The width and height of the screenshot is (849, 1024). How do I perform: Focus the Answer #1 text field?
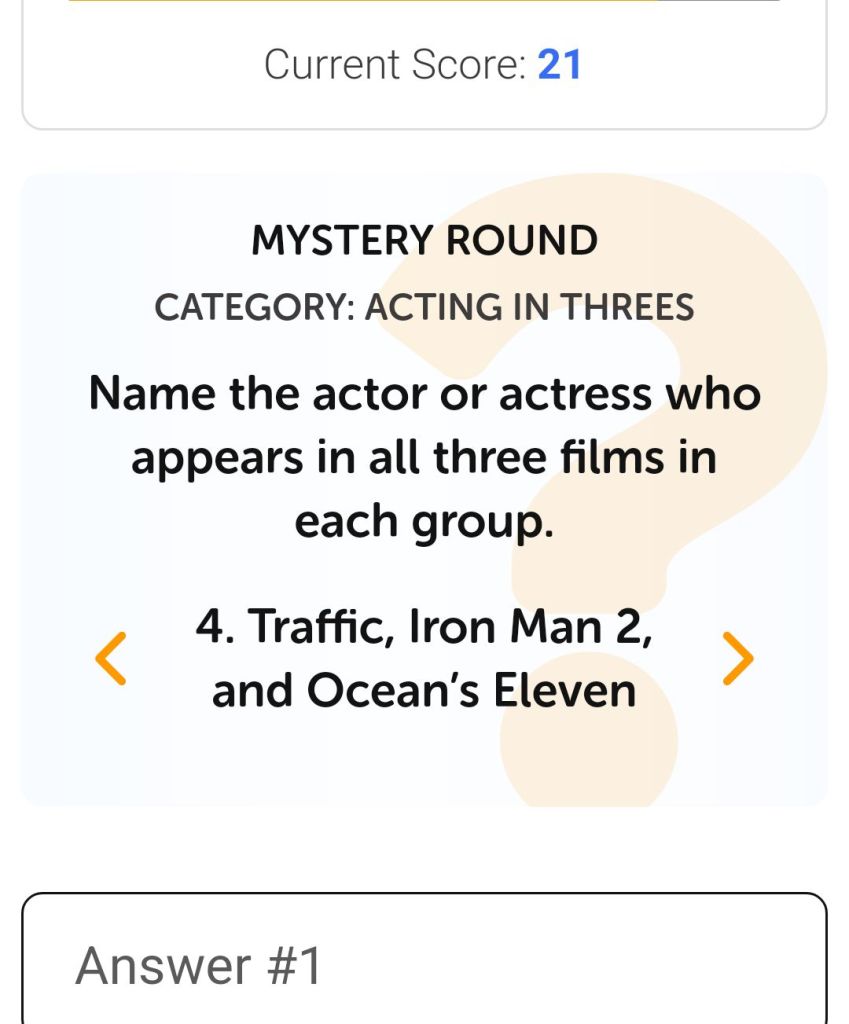click(424, 964)
